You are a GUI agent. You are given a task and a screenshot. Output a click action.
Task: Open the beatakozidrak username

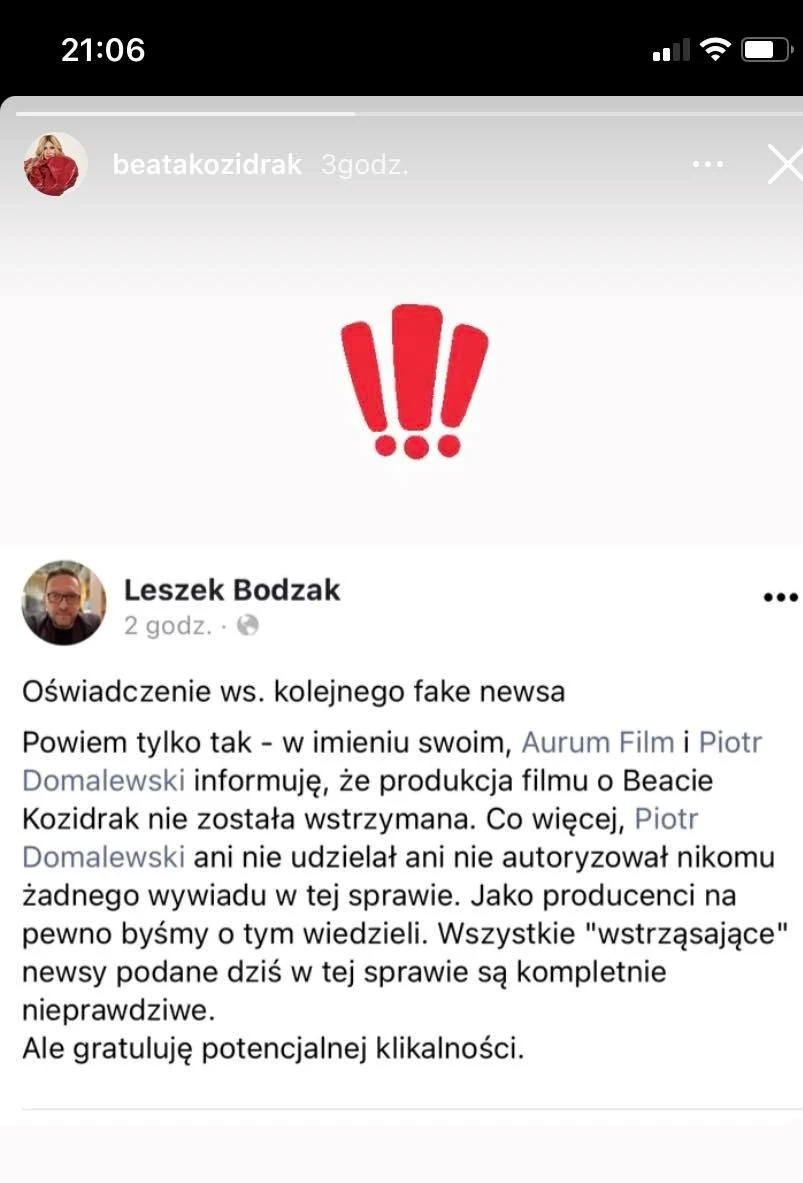coord(207,165)
